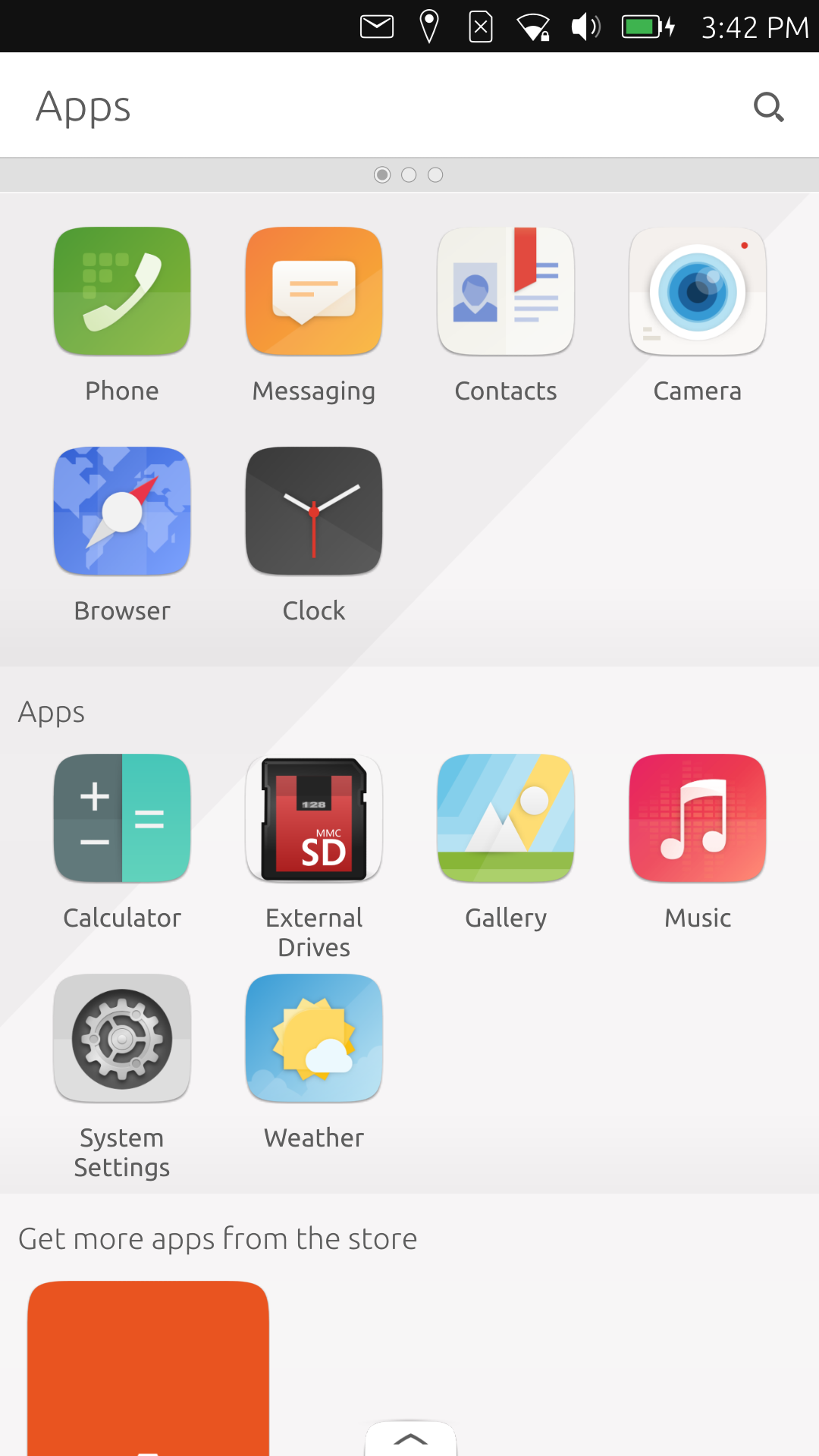The width and height of the screenshot is (819, 1456).
Task: Open the search icon in Apps header
Action: [x=768, y=107]
